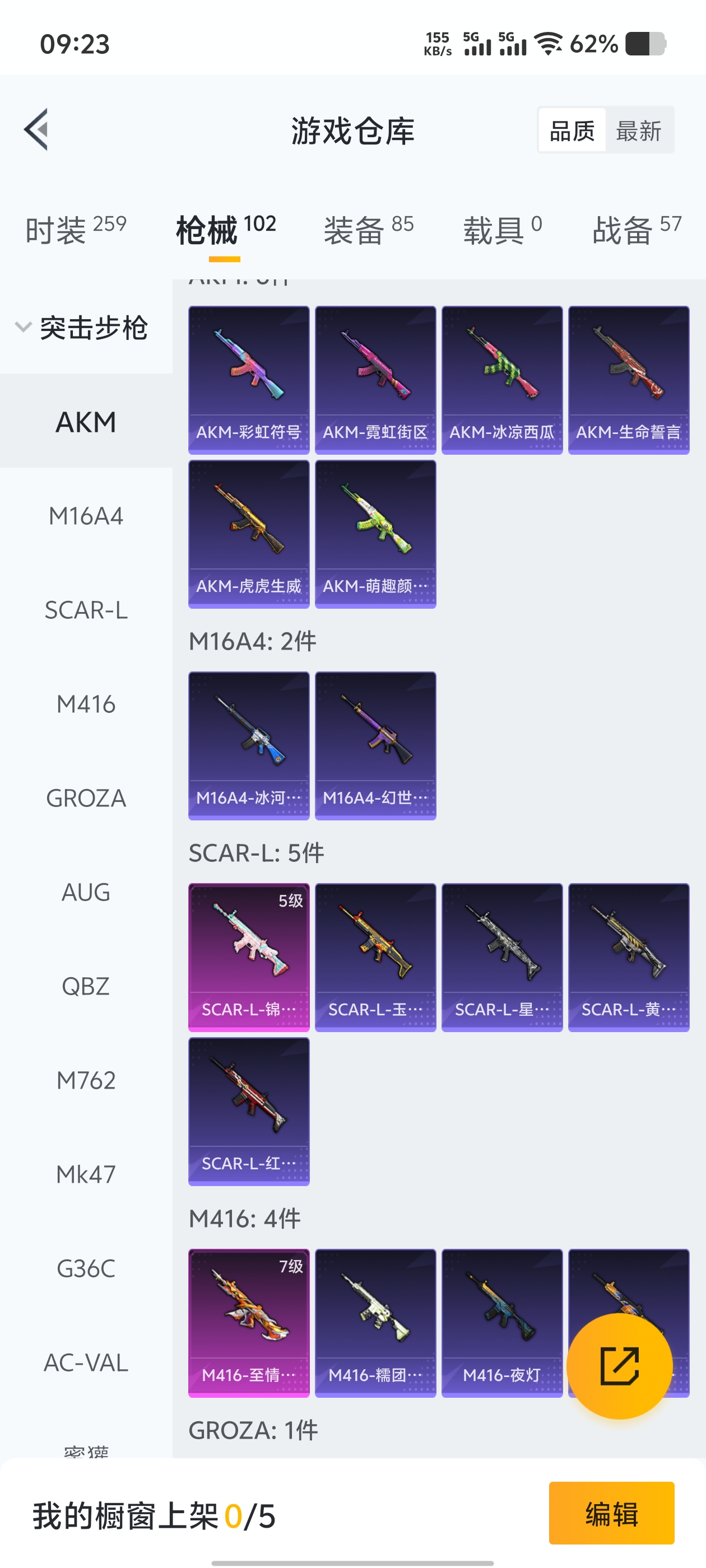Sort by 品质

coord(572,131)
